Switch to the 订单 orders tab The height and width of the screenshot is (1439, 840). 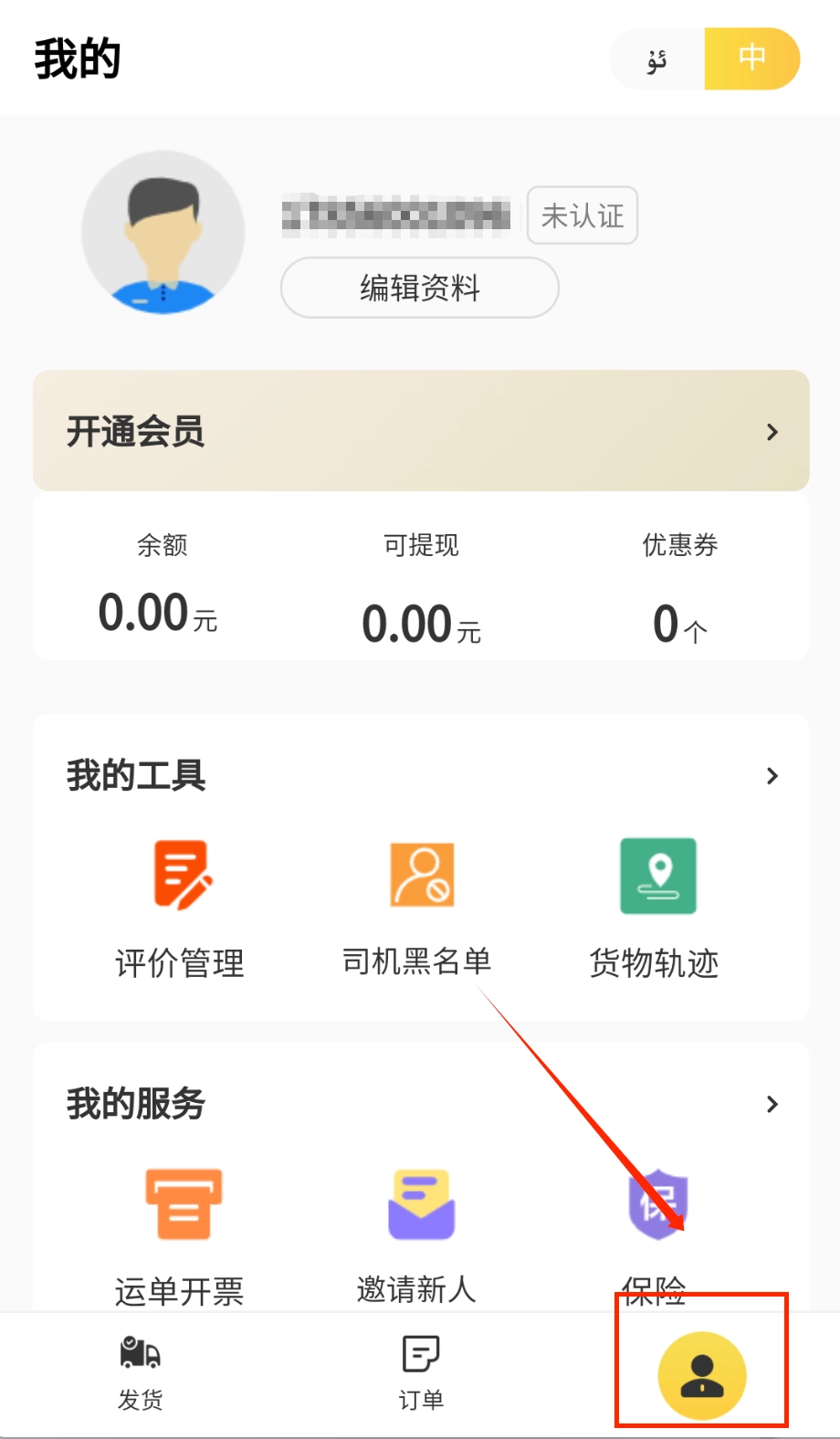click(x=421, y=1374)
